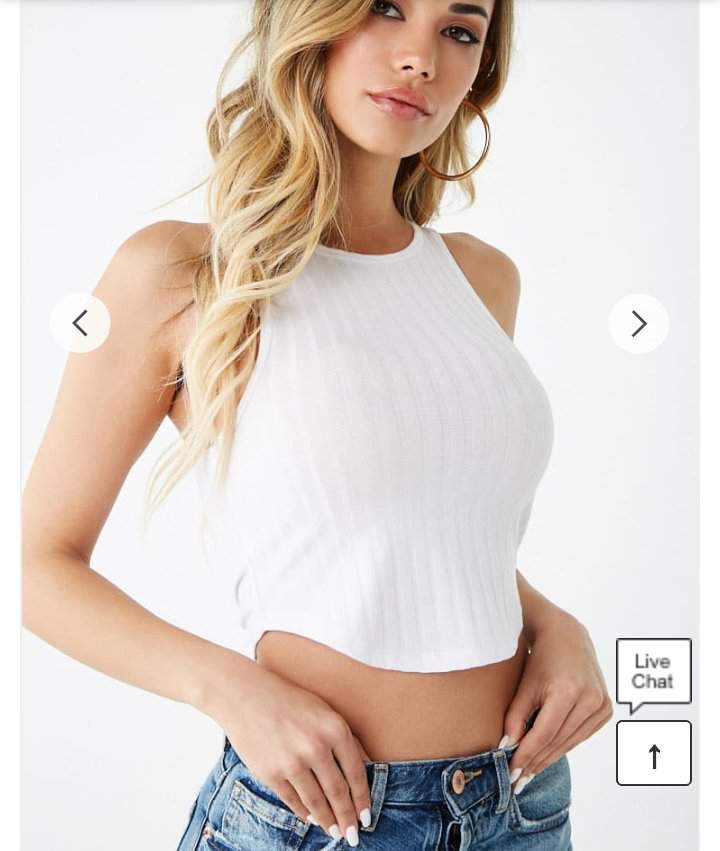Go to the previous product photo
The width and height of the screenshot is (720, 851).
[80, 323]
